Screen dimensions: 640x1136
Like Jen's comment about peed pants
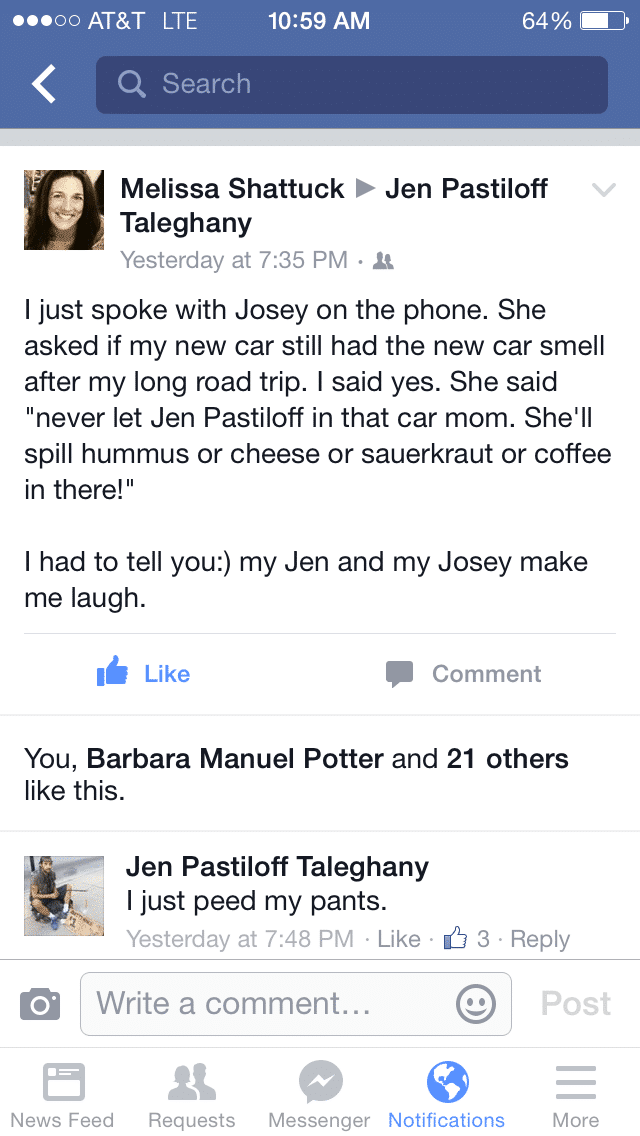399,939
